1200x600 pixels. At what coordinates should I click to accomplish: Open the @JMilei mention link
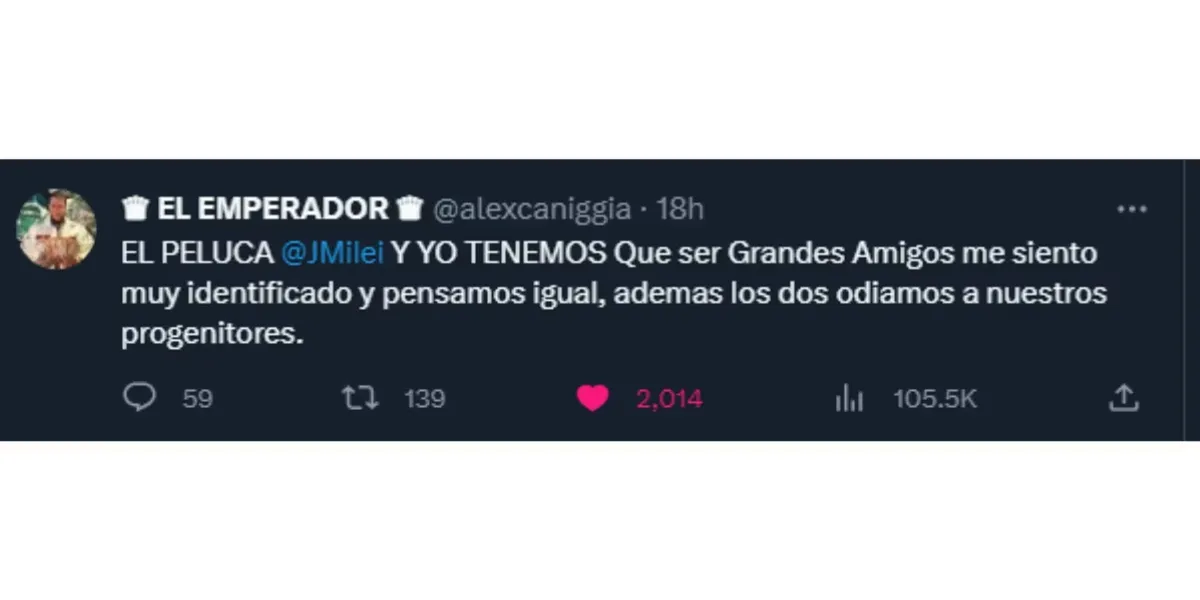click(327, 254)
